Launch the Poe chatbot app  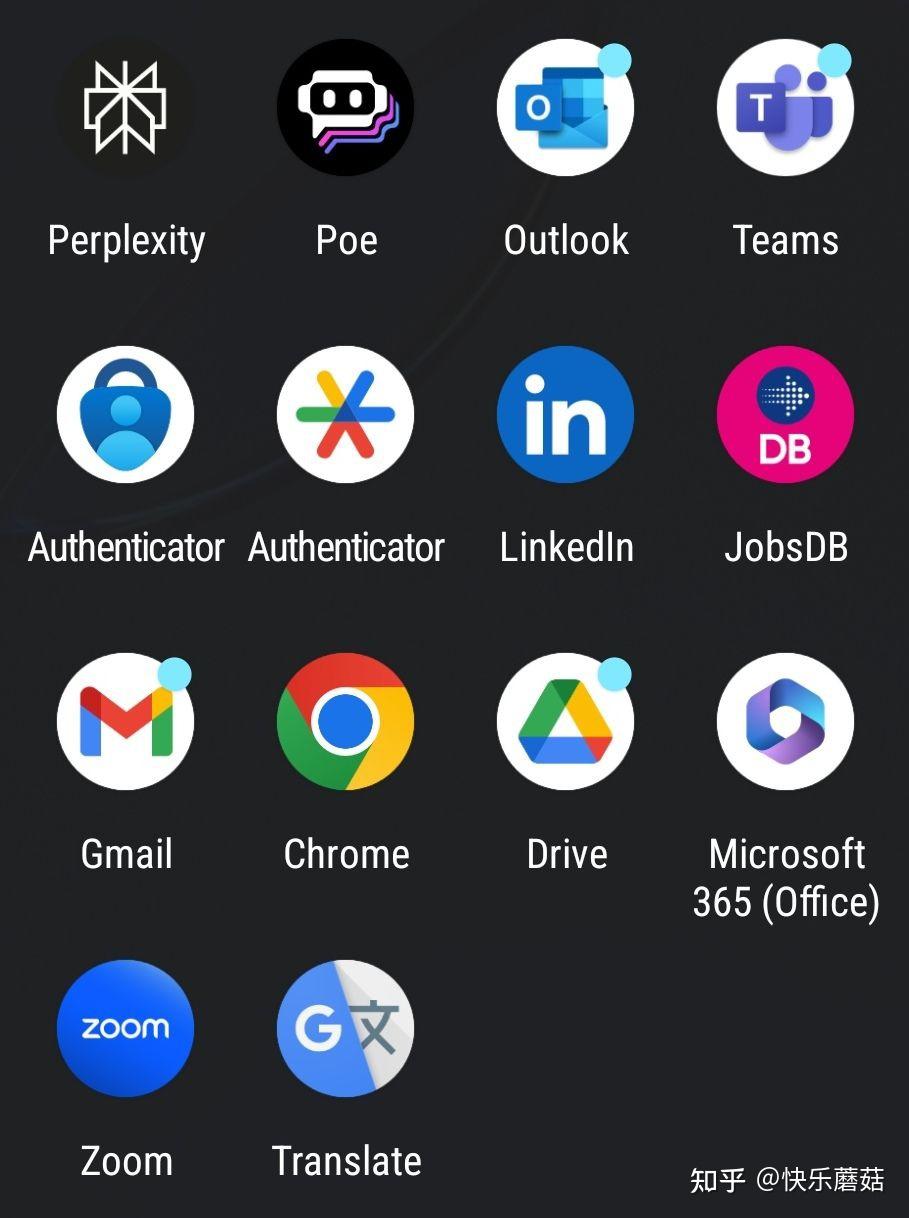345,108
